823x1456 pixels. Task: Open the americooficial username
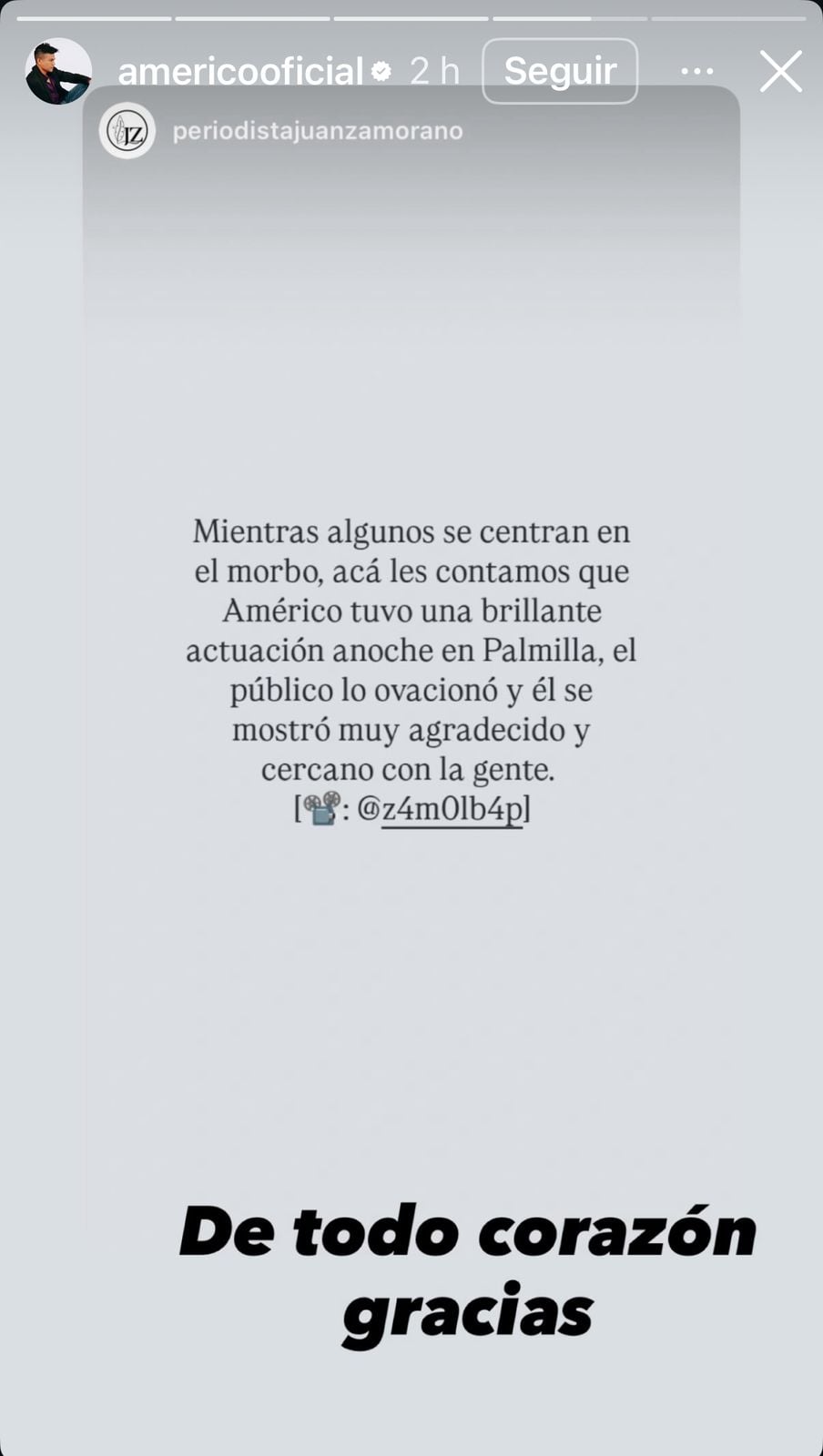pyautogui.click(x=240, y=71)
